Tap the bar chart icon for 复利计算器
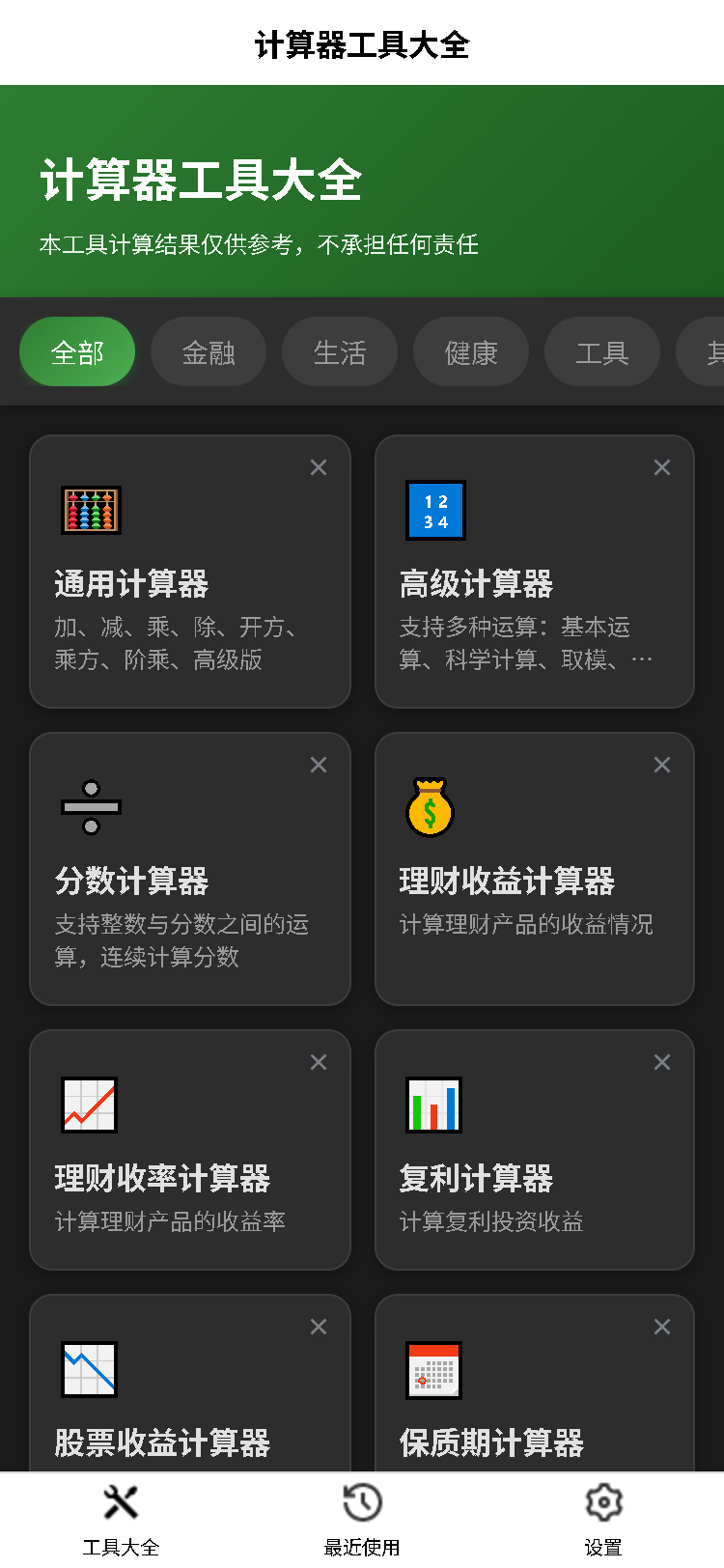This screenshot has height=1568, width=724. (435, 1105)
